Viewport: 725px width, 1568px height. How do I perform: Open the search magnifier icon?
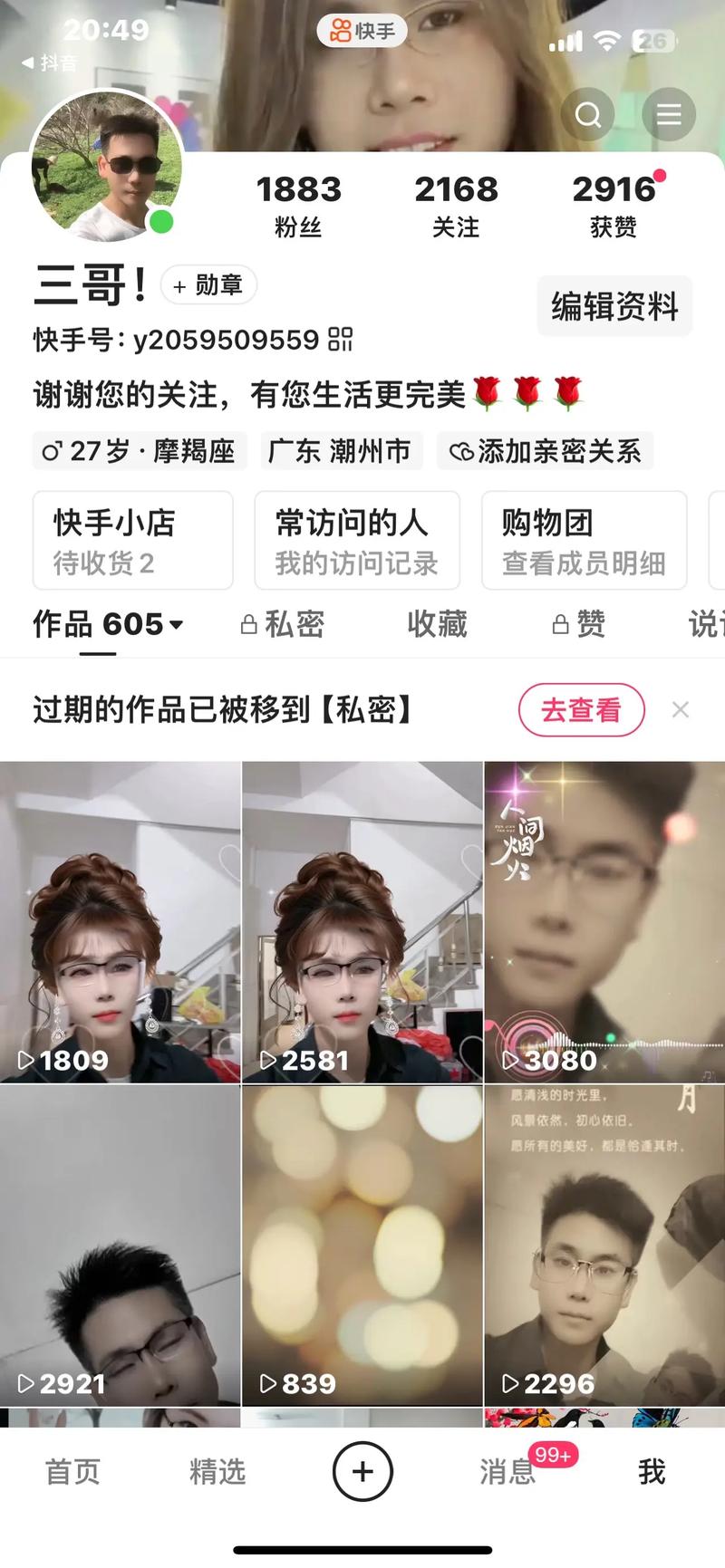(x=588, y=115)
